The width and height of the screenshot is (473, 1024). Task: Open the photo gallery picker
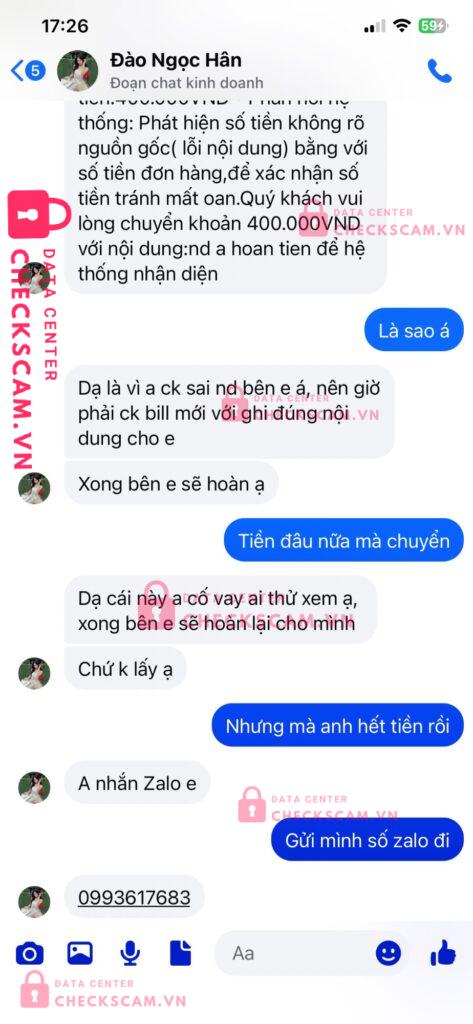point(80,953)
